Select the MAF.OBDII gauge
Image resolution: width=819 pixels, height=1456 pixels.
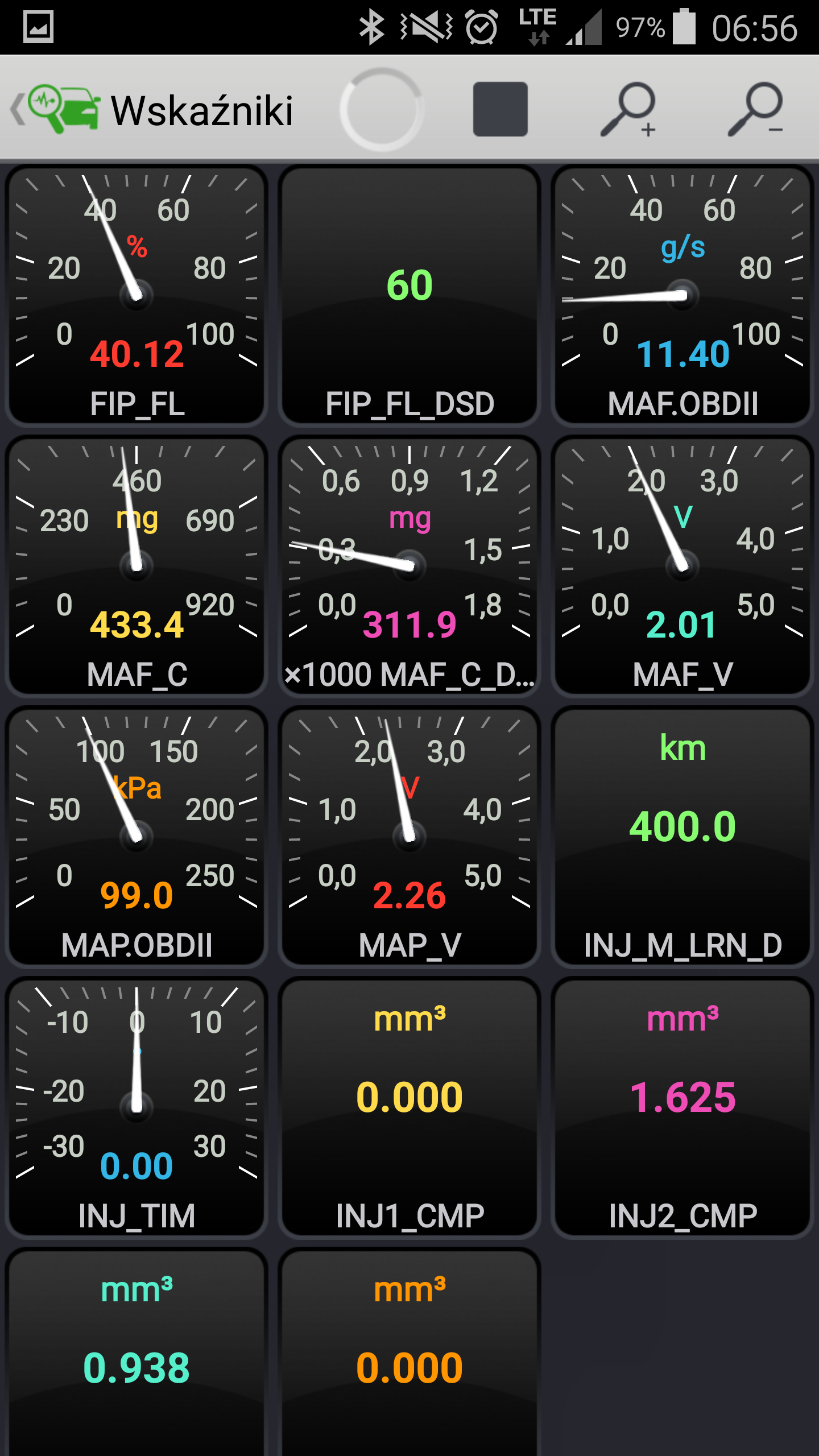[682, 295]
